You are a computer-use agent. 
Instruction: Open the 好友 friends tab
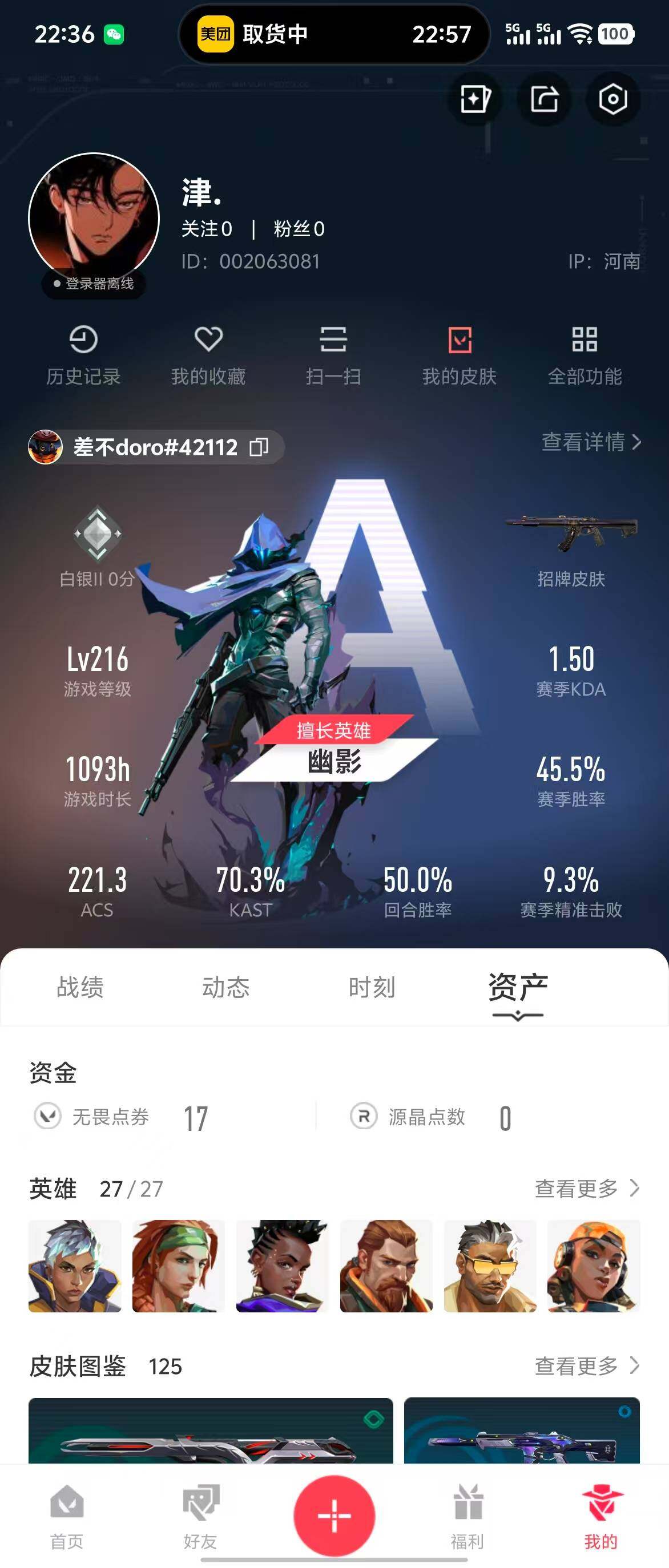[200, 1516]
